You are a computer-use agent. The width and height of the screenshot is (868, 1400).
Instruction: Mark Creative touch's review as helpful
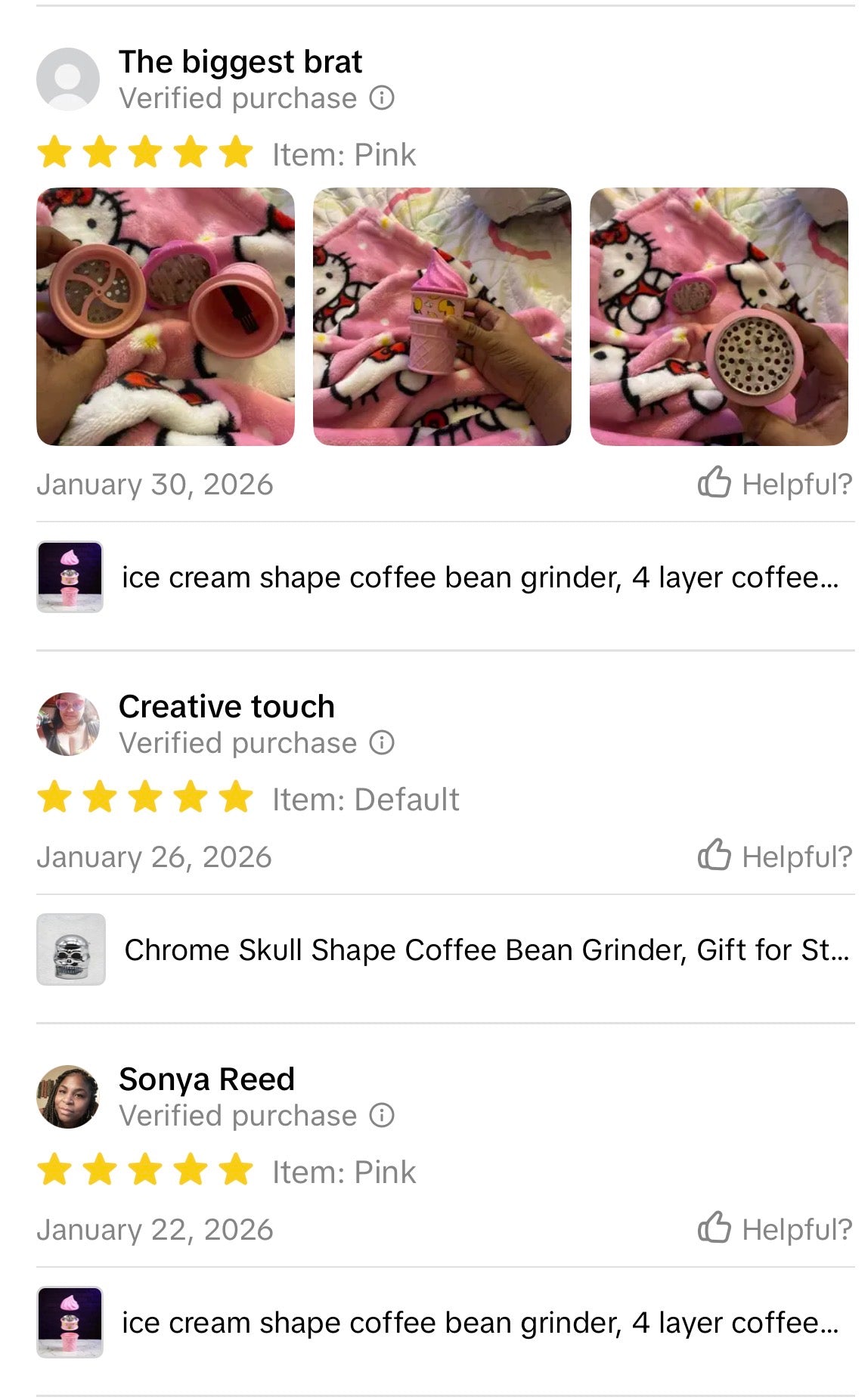tap(774, 856)
